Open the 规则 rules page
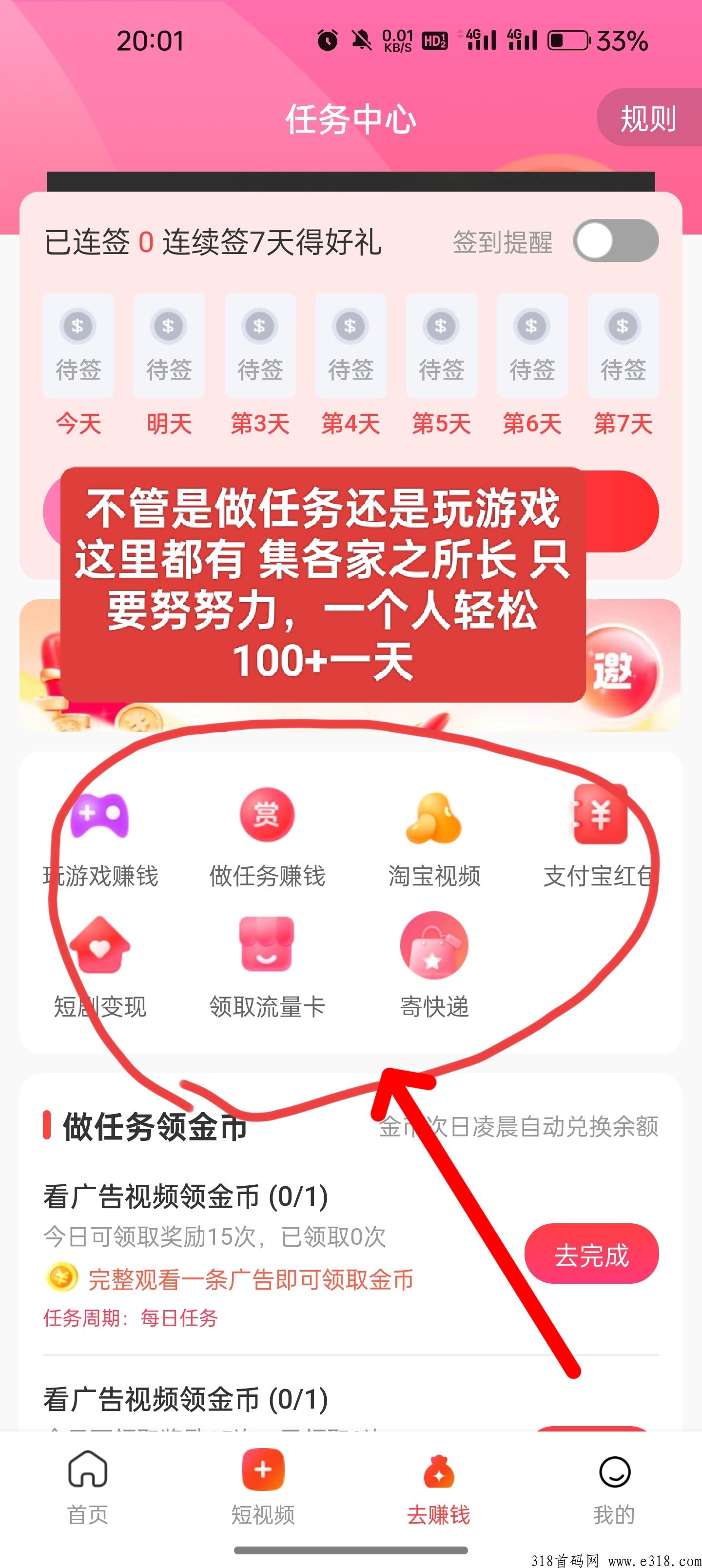 pyautogui.click(x=649, y=118)
